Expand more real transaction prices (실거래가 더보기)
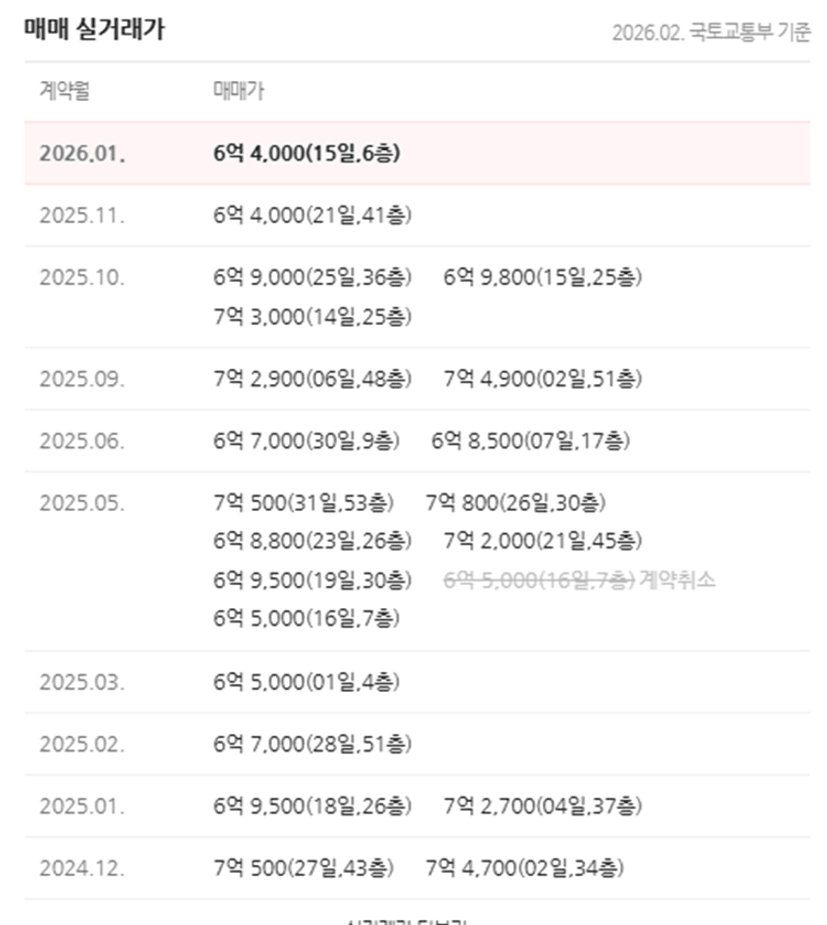This screenshot has width=827, height=925. [x=410, y=919]
